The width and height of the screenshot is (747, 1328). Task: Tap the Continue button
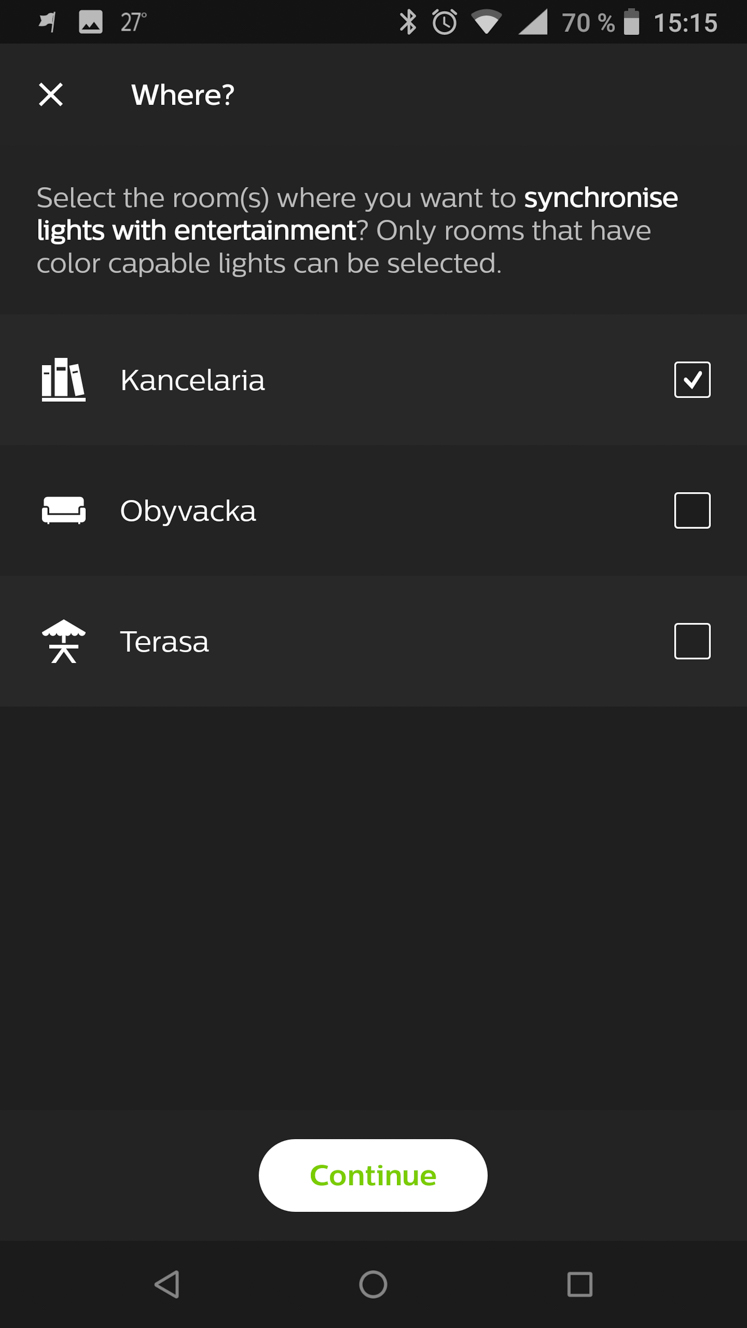coord(373,1175)
